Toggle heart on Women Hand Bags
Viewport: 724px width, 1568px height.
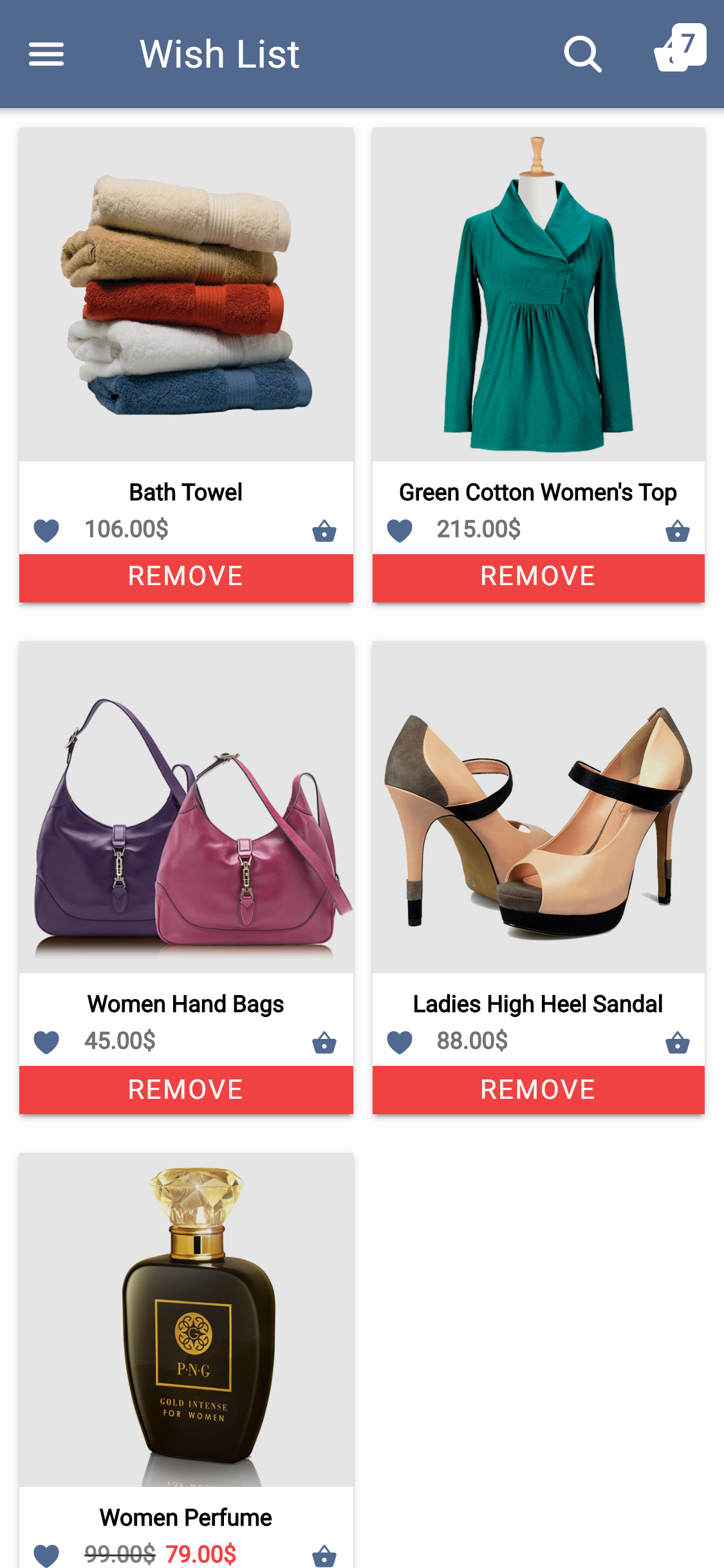[x=46, y=1043]
